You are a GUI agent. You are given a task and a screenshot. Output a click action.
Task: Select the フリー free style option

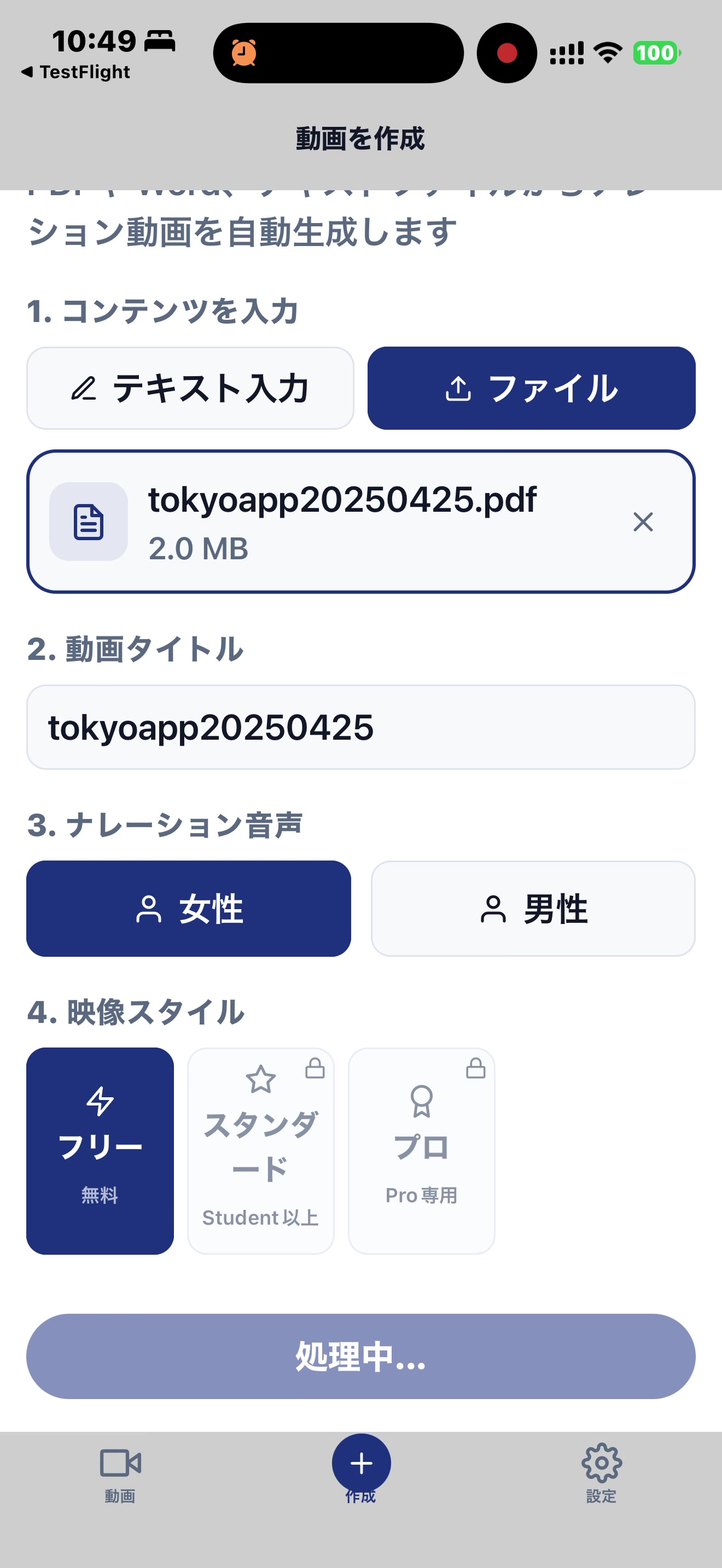pos(100,1150)
